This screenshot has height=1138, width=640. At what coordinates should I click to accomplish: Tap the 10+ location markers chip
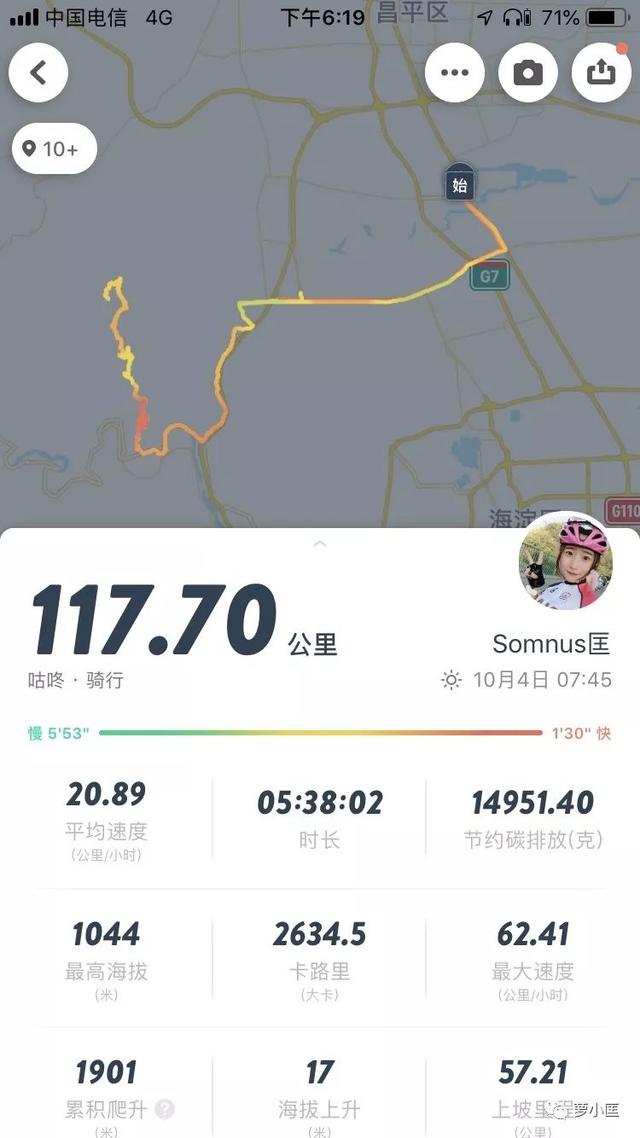[54, 149]
